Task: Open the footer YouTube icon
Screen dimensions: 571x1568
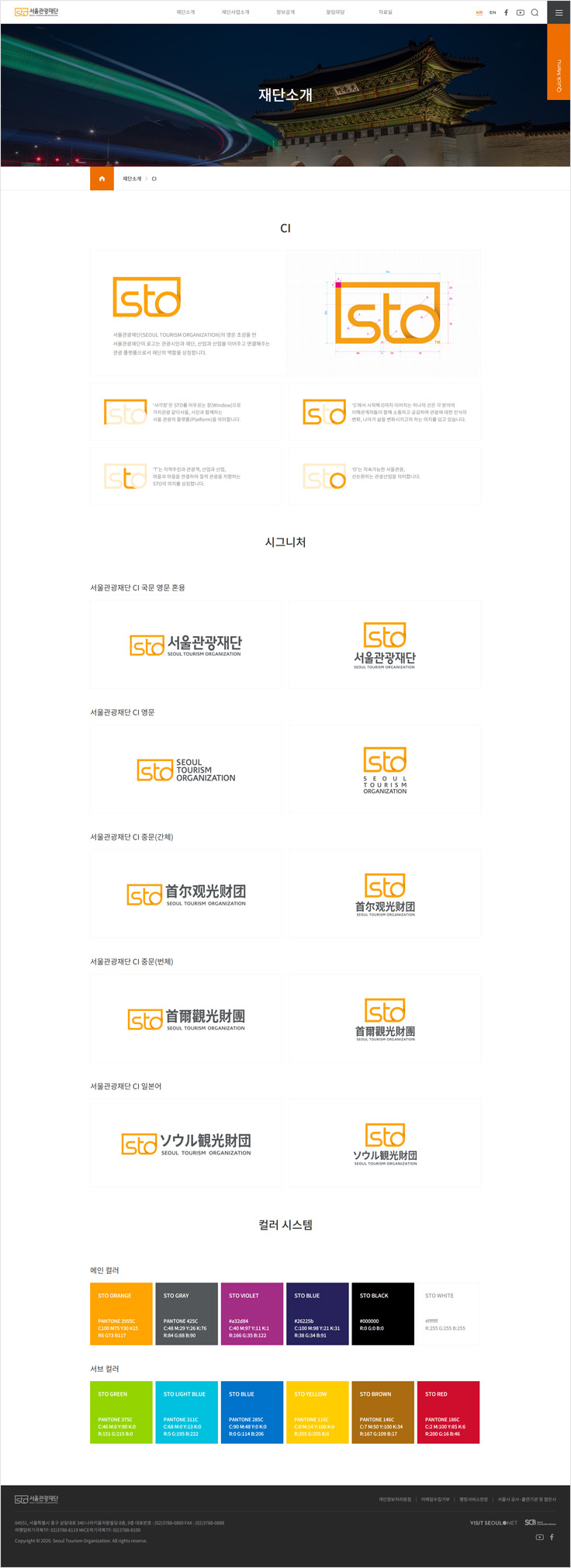Action: (540, 1537)
